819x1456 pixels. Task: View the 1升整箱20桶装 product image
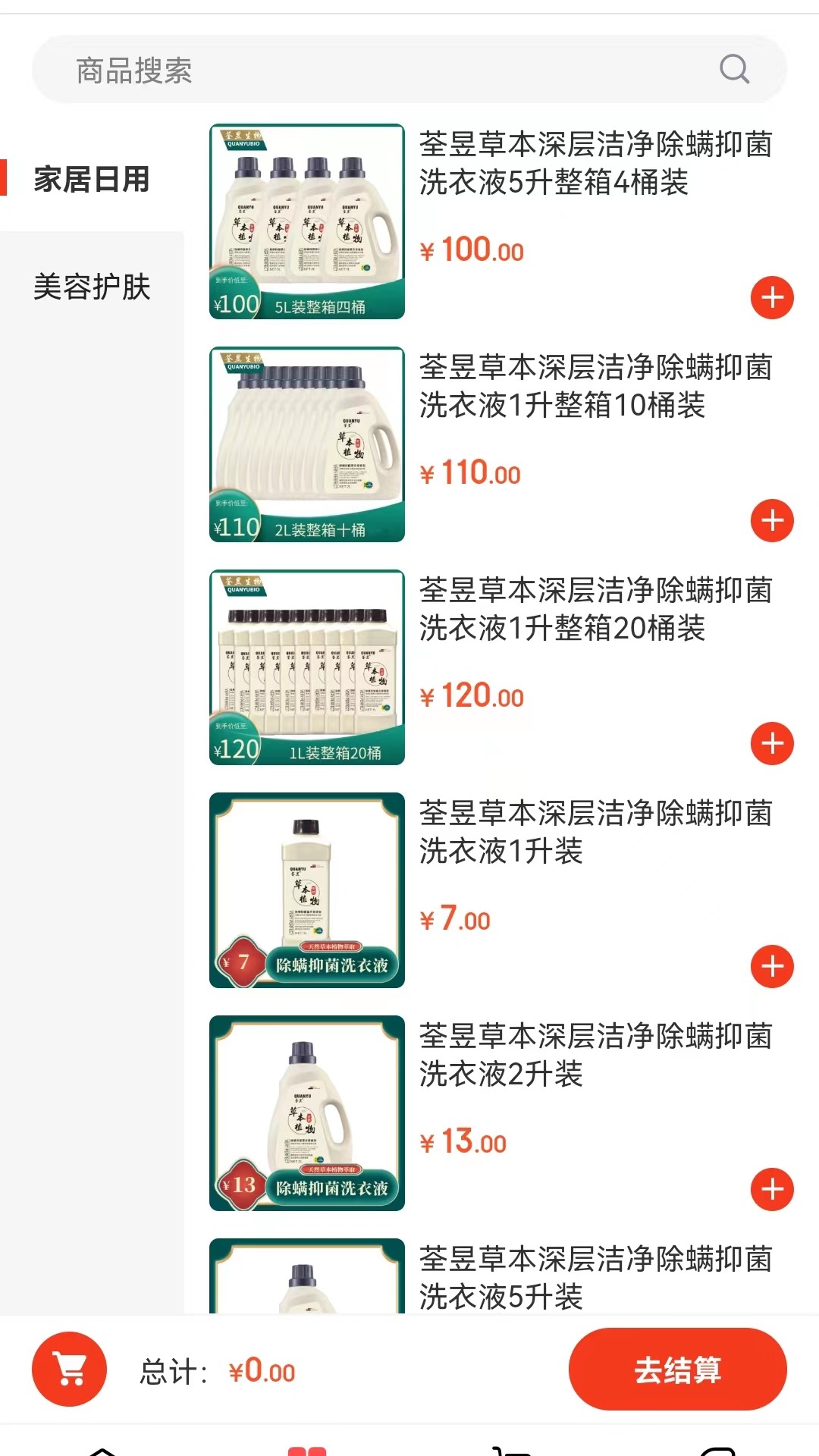[307, 667]
